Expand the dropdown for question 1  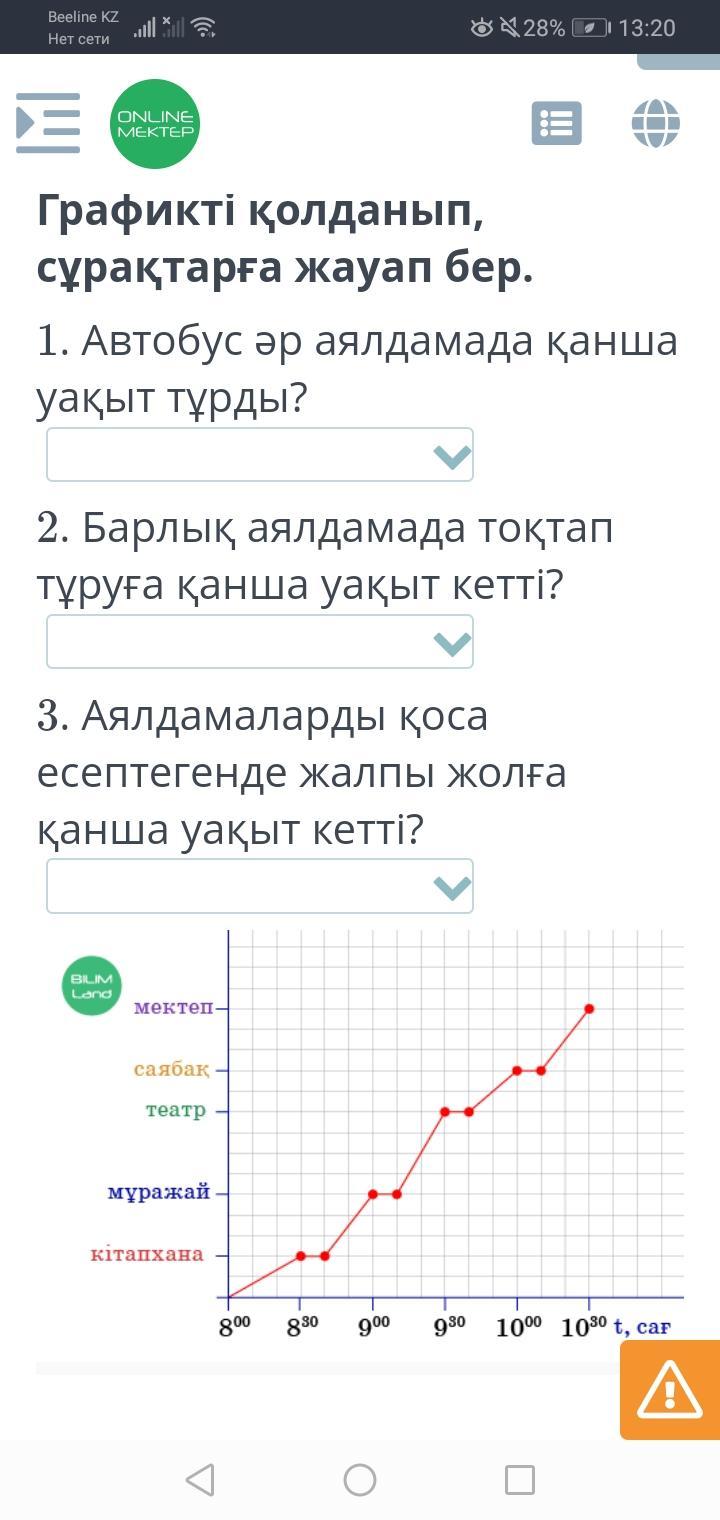pyautogui.click(x=260, y=455)
